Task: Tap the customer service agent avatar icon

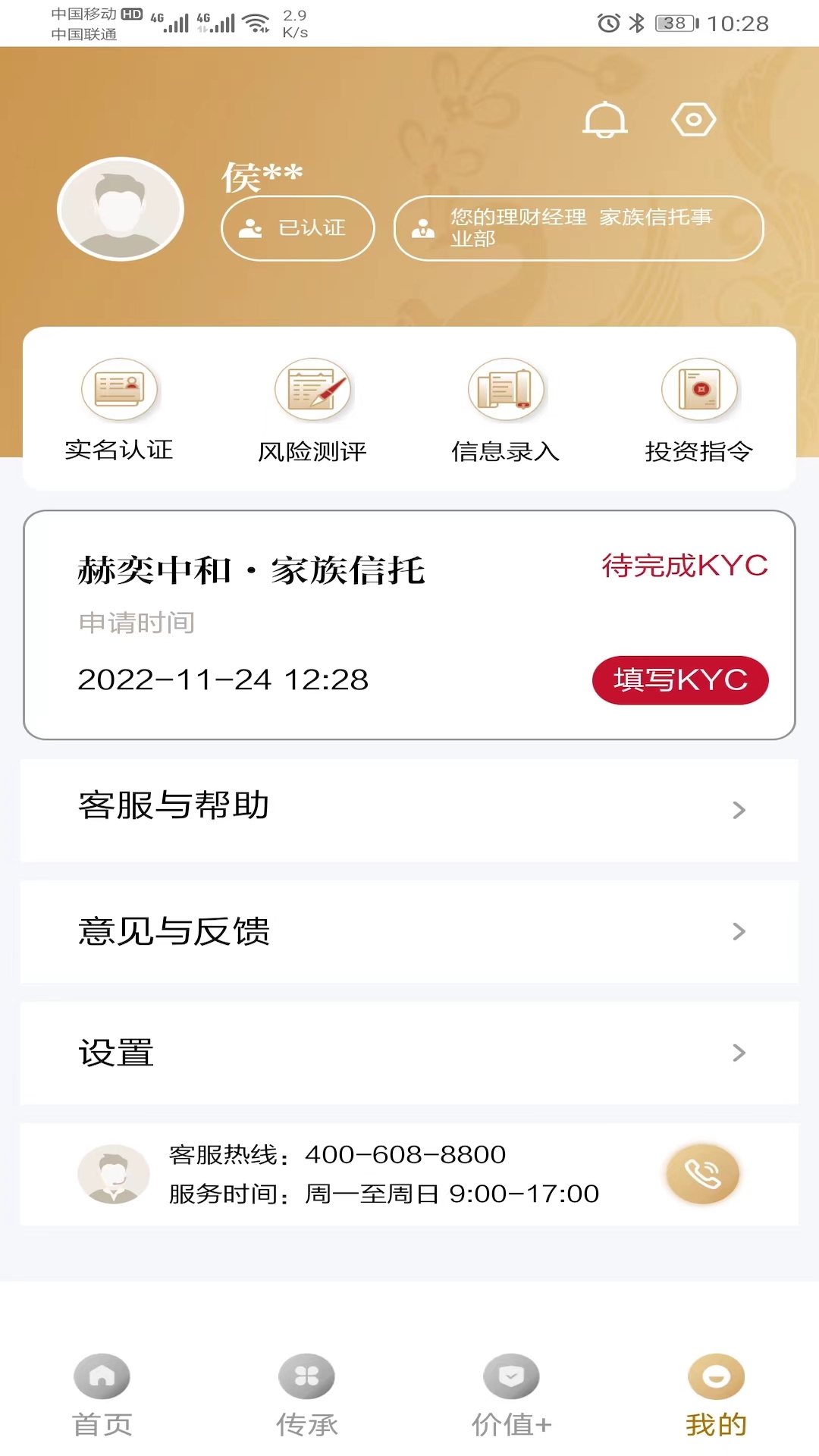Action: point(115,1173)
